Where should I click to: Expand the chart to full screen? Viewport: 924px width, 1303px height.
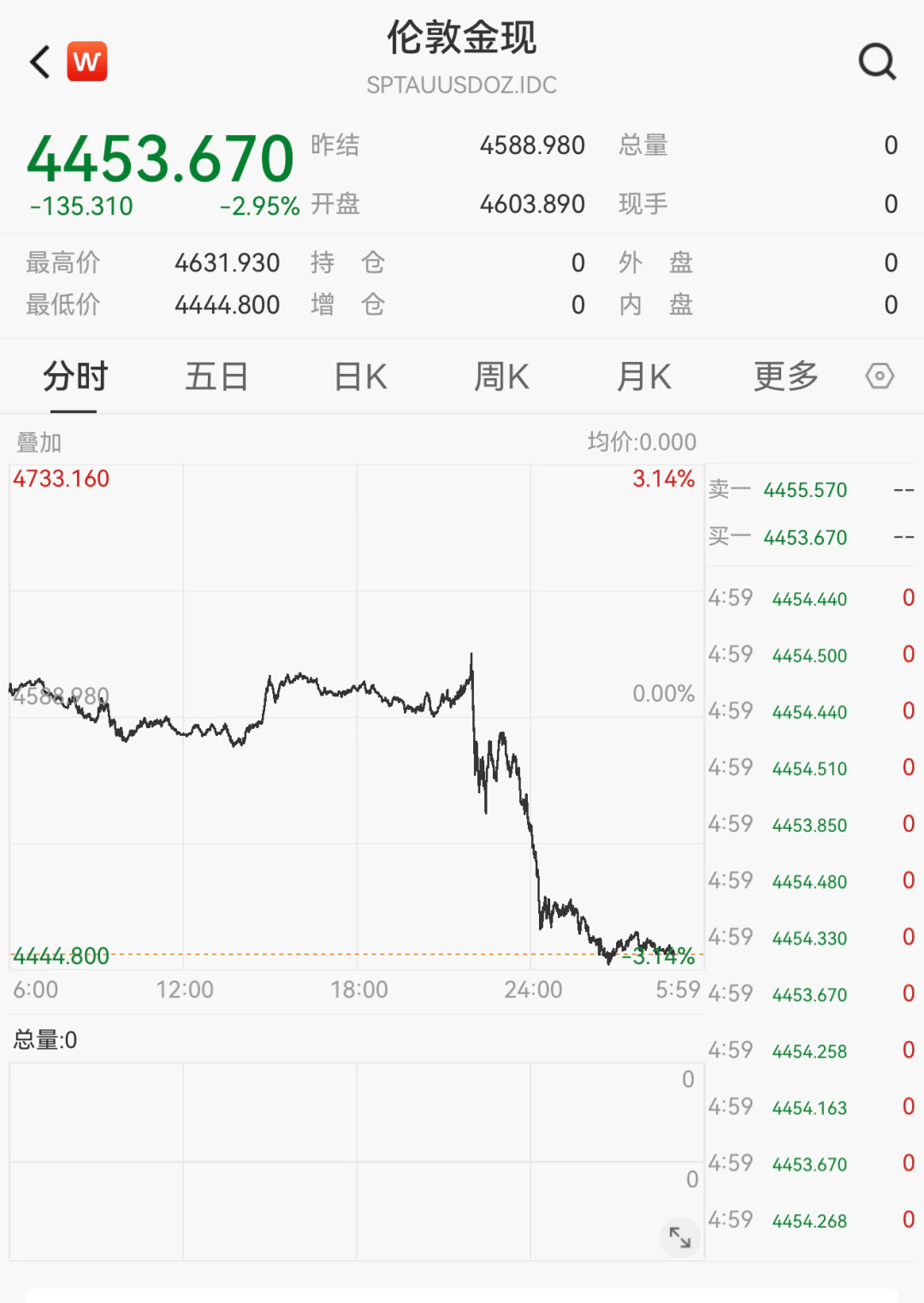click(680, 1236)
